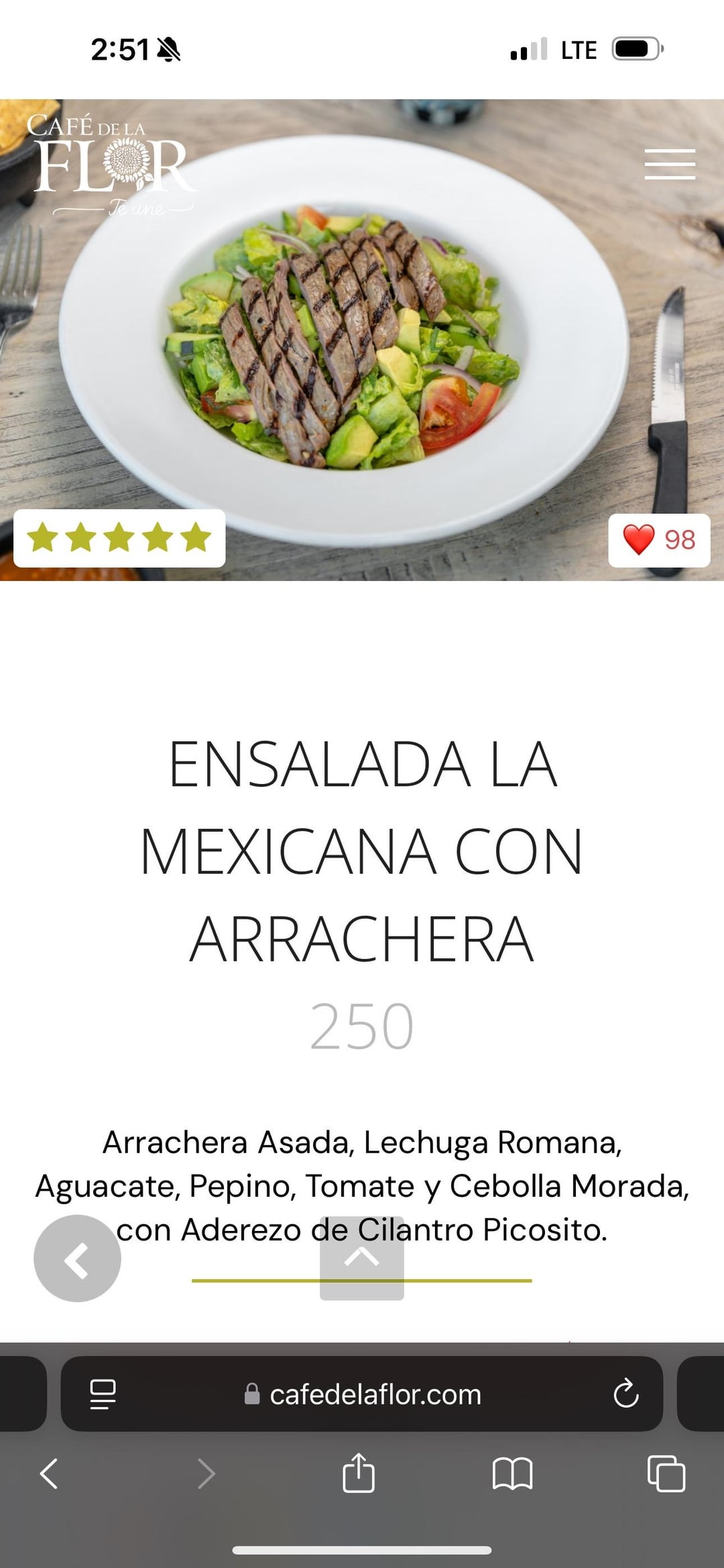
Task: Open Safari bookmarks
Action: [512, 1474]
